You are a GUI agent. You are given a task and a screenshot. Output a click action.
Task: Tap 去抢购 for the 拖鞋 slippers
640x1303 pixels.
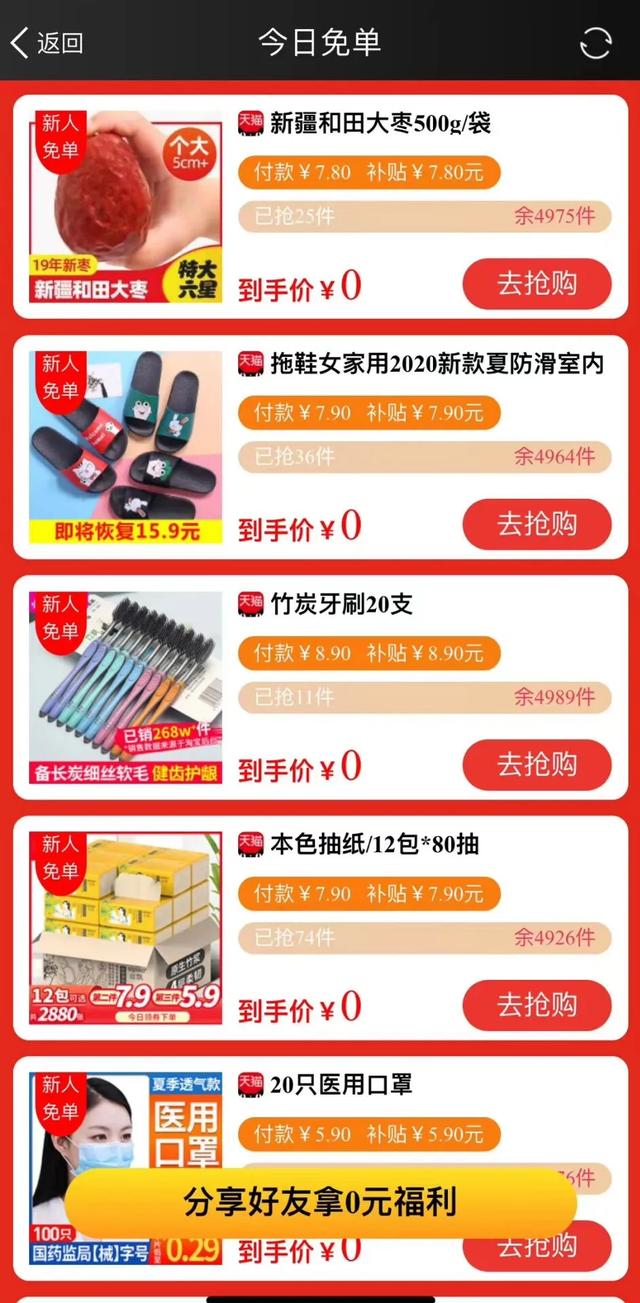coord(537,524)
